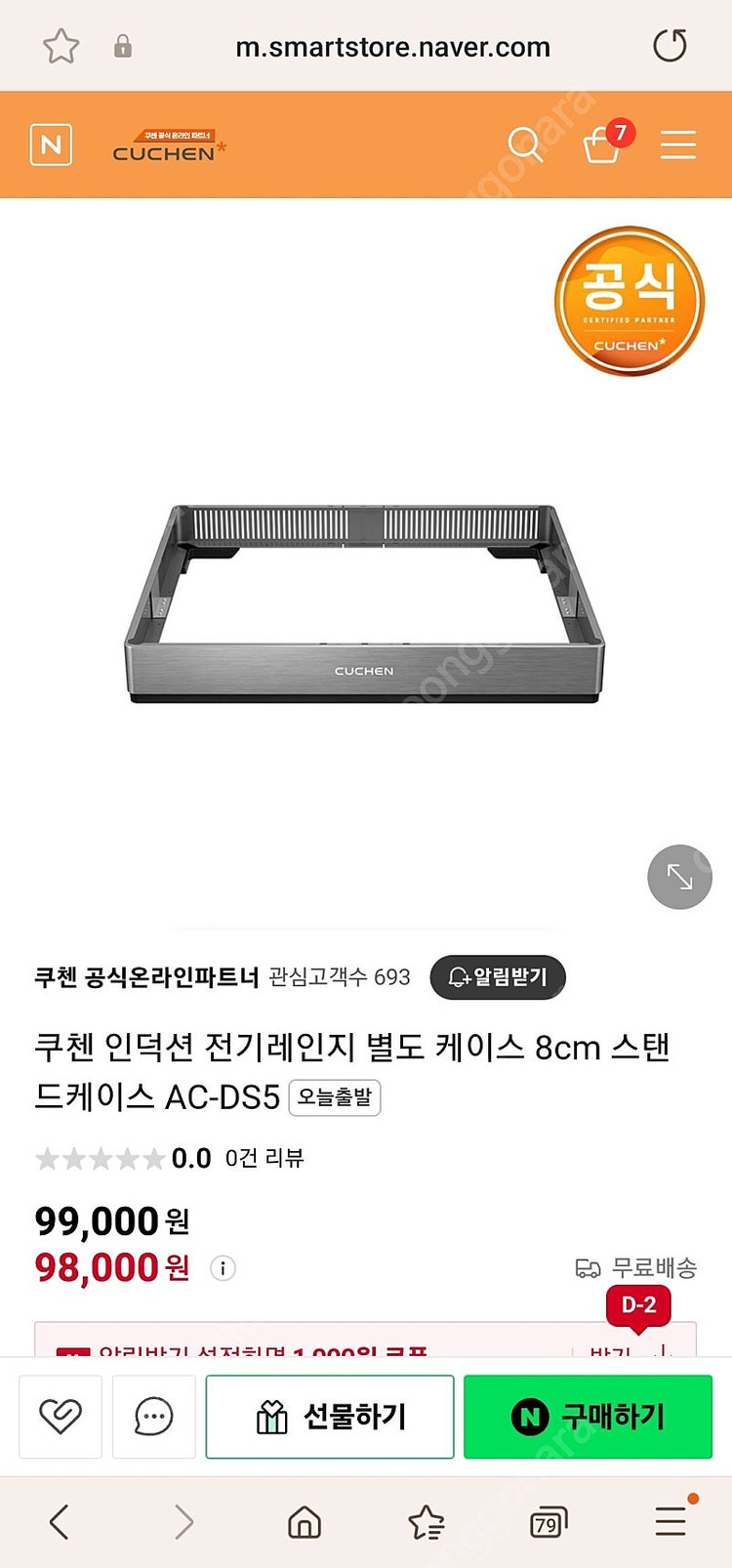Buy now with 구매하기
The height and width of the screenshot is (1568, 732).
pos(588,1417)
